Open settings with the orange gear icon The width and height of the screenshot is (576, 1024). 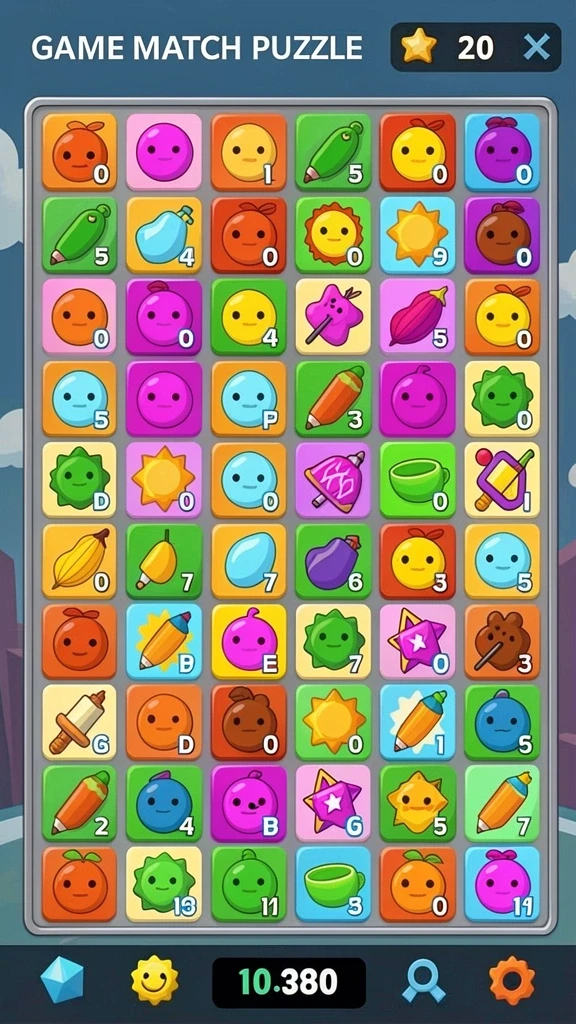click(x=511, y=981)
